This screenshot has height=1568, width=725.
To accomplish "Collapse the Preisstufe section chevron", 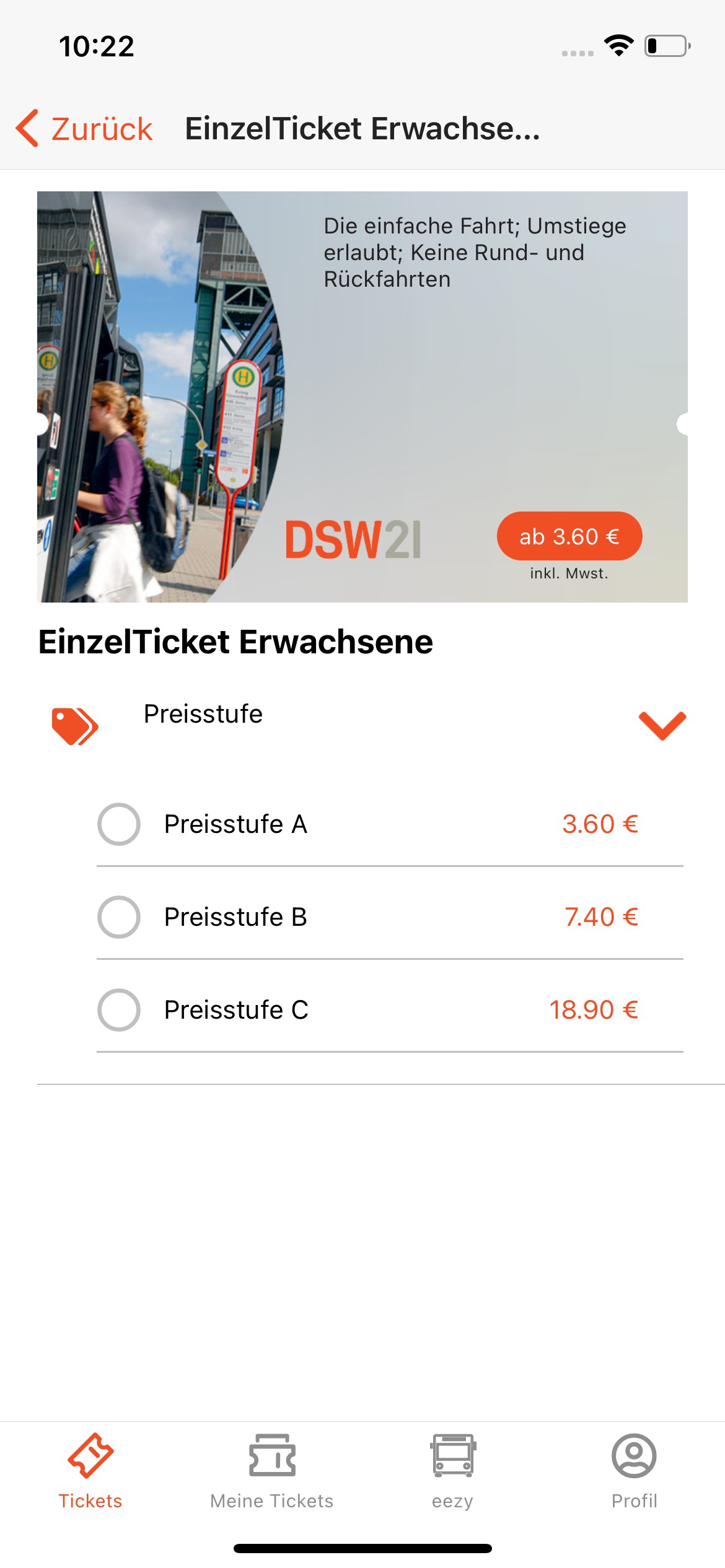I will click(x=662, y=725).
